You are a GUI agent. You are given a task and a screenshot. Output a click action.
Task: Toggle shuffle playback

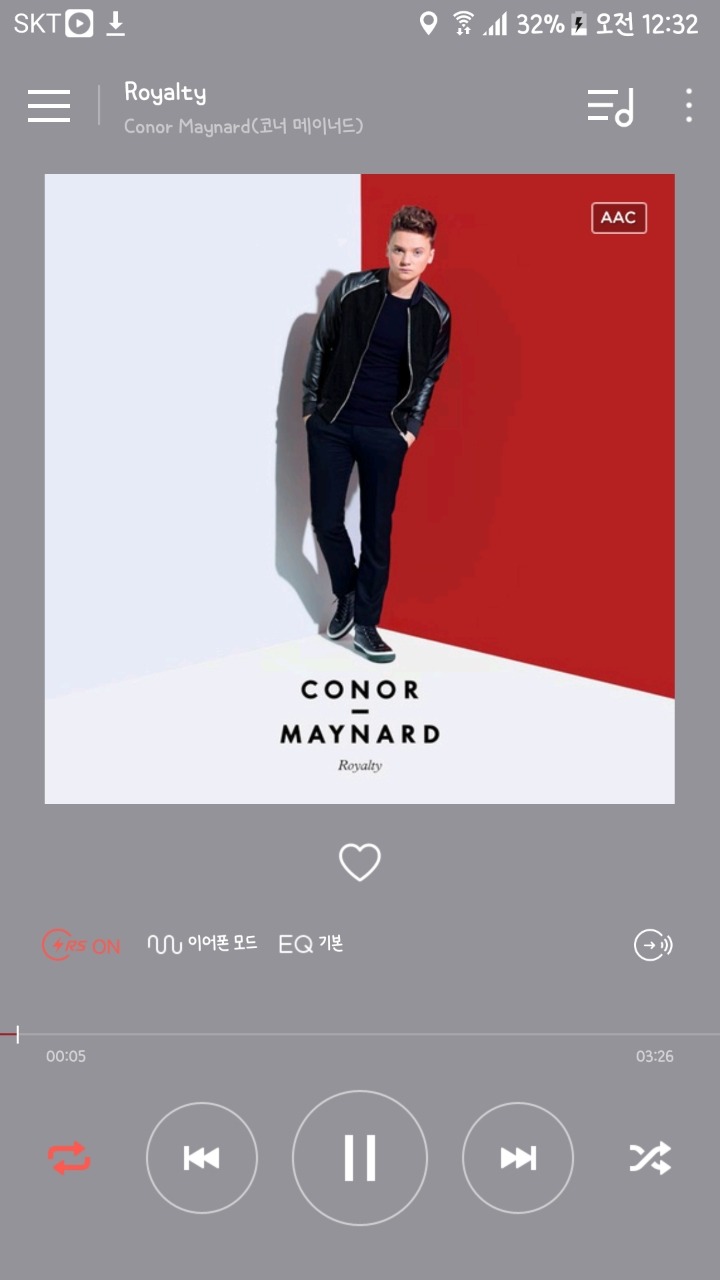click(x=650, y=1158)
